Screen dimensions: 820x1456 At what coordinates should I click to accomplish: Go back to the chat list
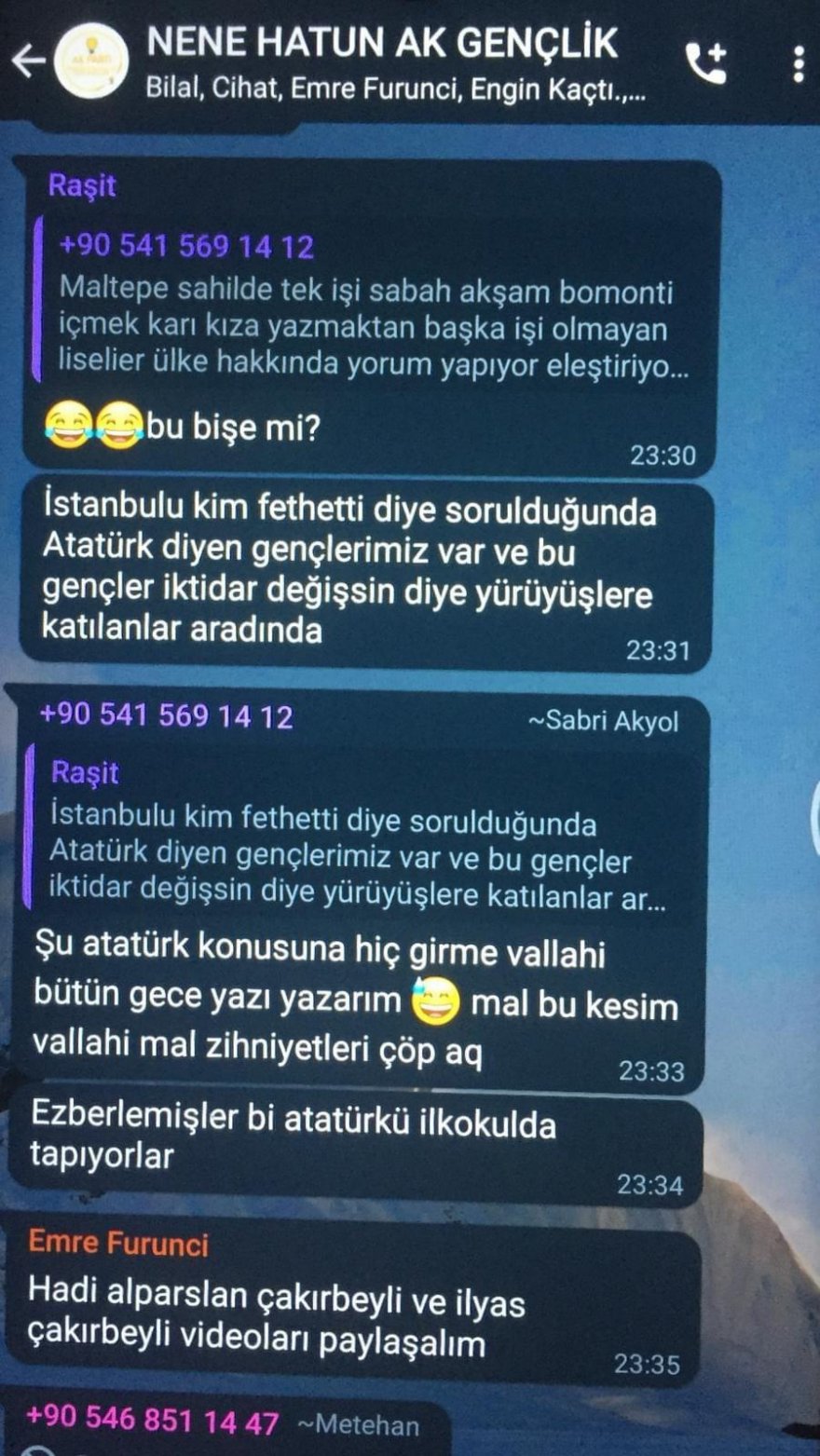(x=28, y=61)
